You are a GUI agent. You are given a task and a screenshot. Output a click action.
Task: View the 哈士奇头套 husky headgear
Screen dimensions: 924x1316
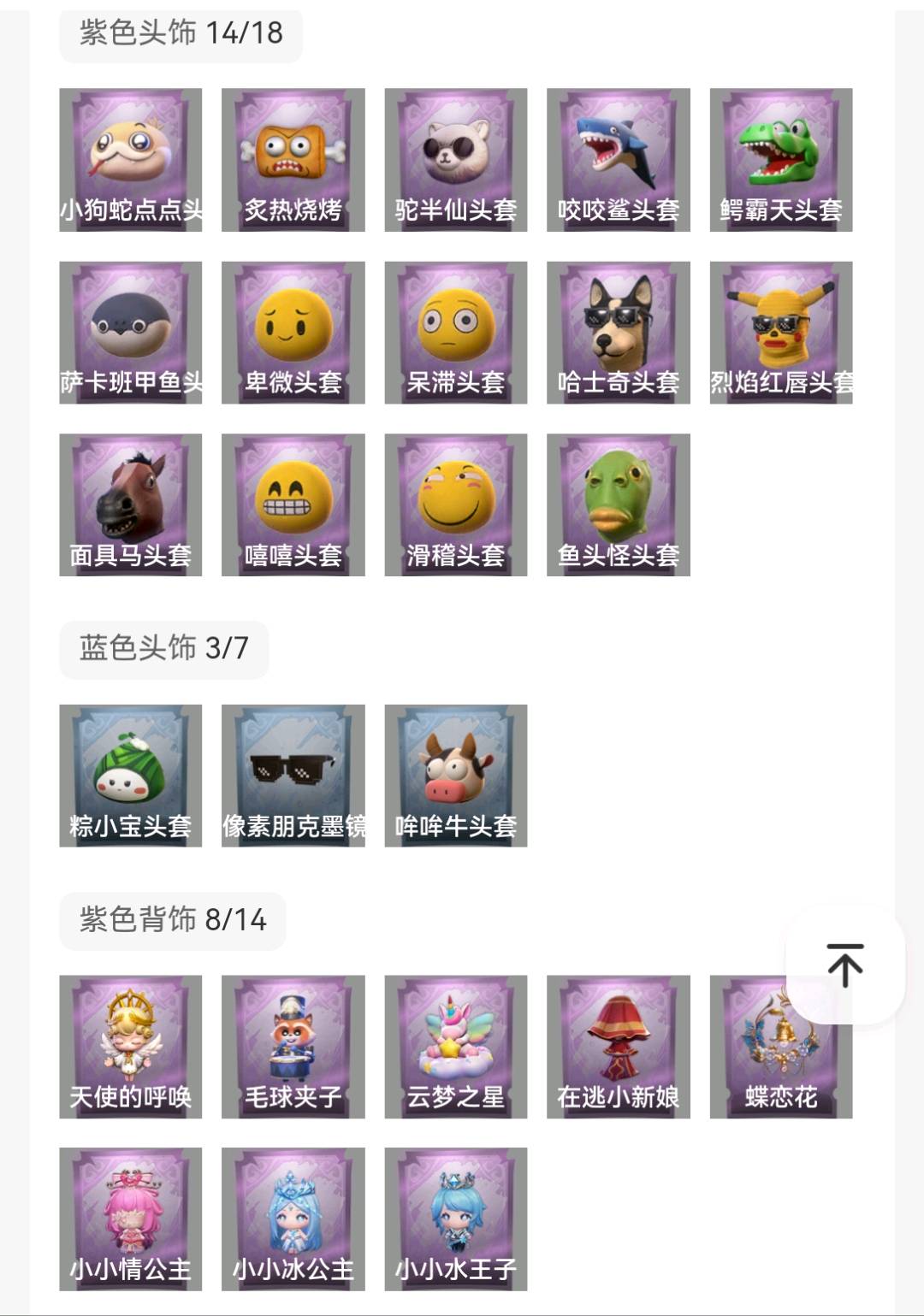[x=619, y=333]
